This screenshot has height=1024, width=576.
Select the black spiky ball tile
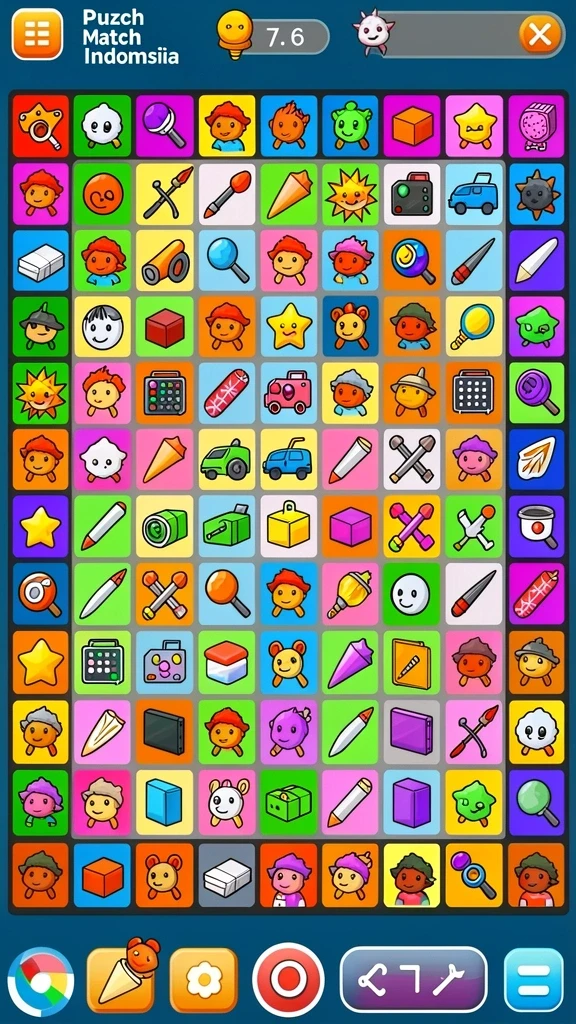coord(536,194)
